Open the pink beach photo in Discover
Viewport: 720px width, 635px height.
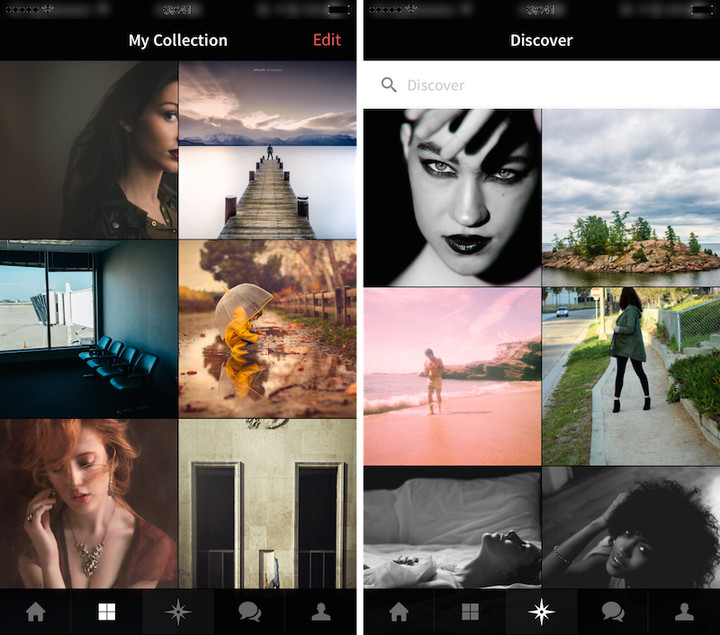click(452, 376)
